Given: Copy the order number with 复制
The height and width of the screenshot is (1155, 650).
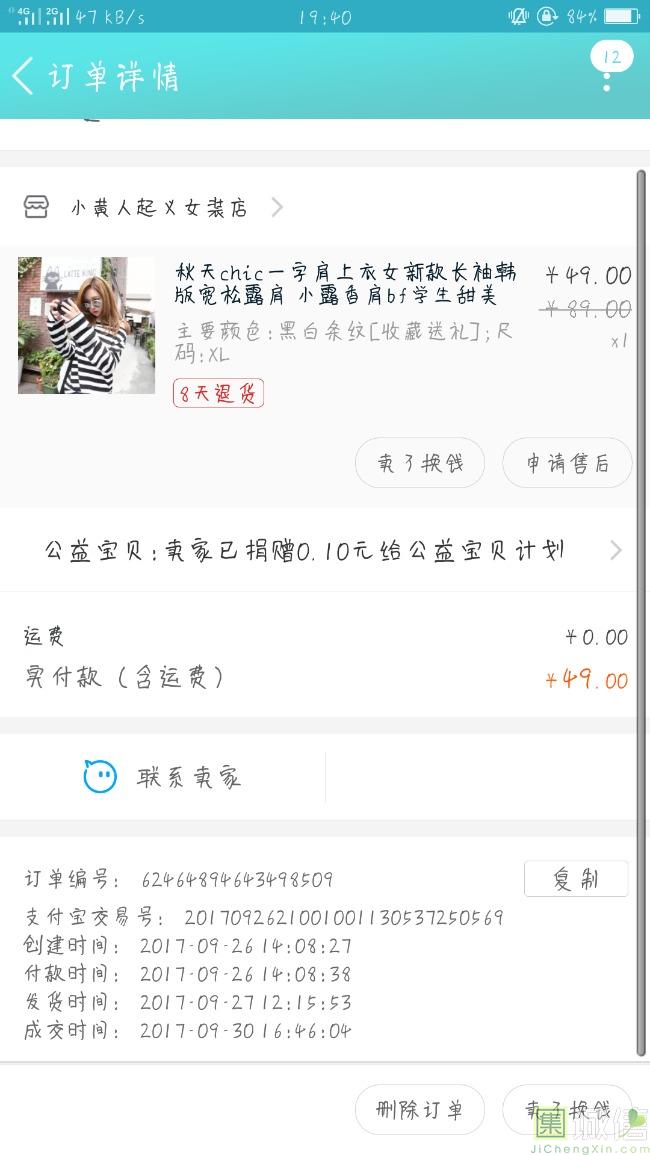Looking at the screenshot, I should [576, 879].
